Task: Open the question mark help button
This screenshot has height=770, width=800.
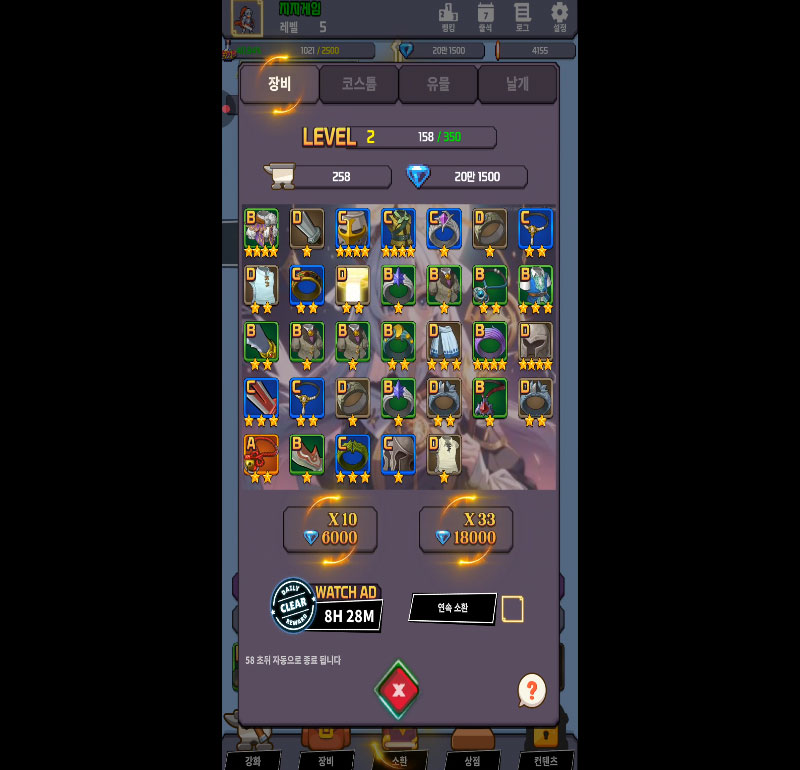Action: (x=532, y=690)
